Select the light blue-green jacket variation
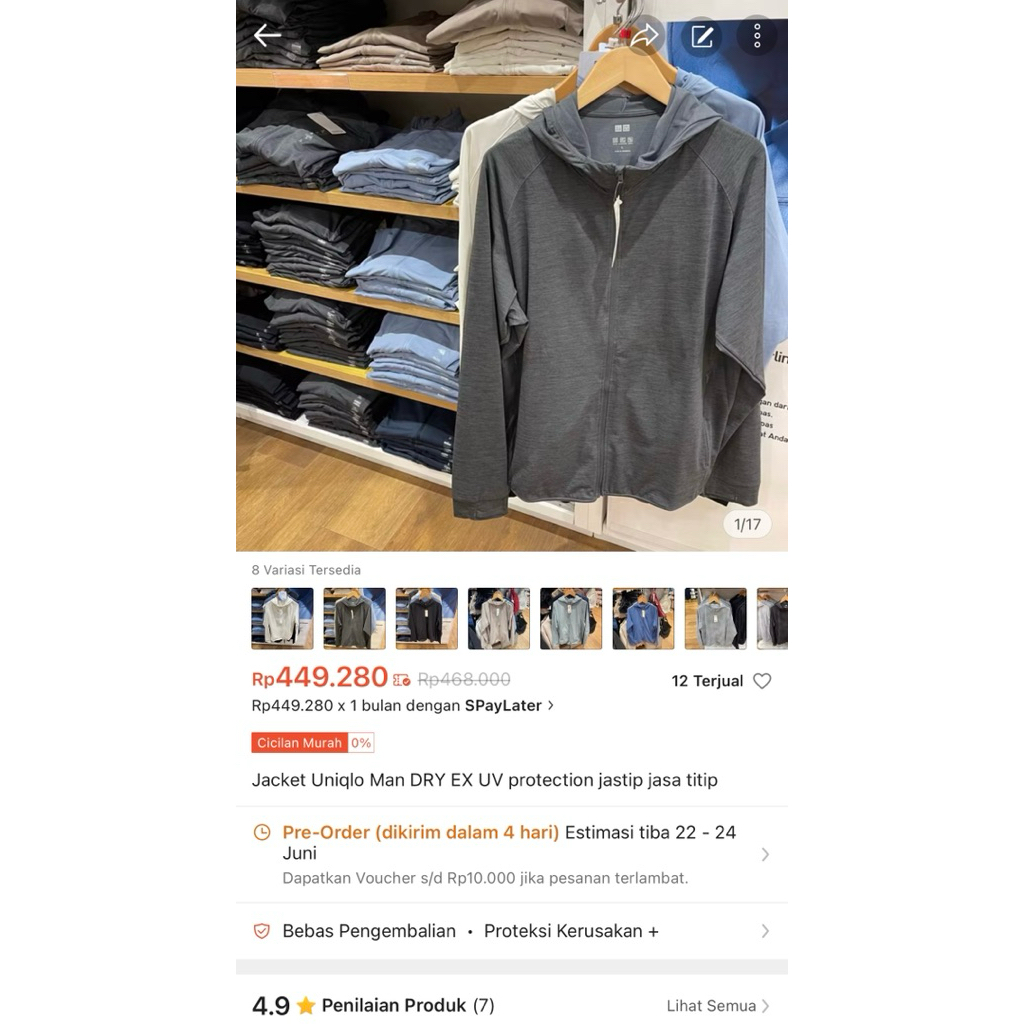Image resolution: width=1024 pixels, height=1024 pixels. [571, 619]
